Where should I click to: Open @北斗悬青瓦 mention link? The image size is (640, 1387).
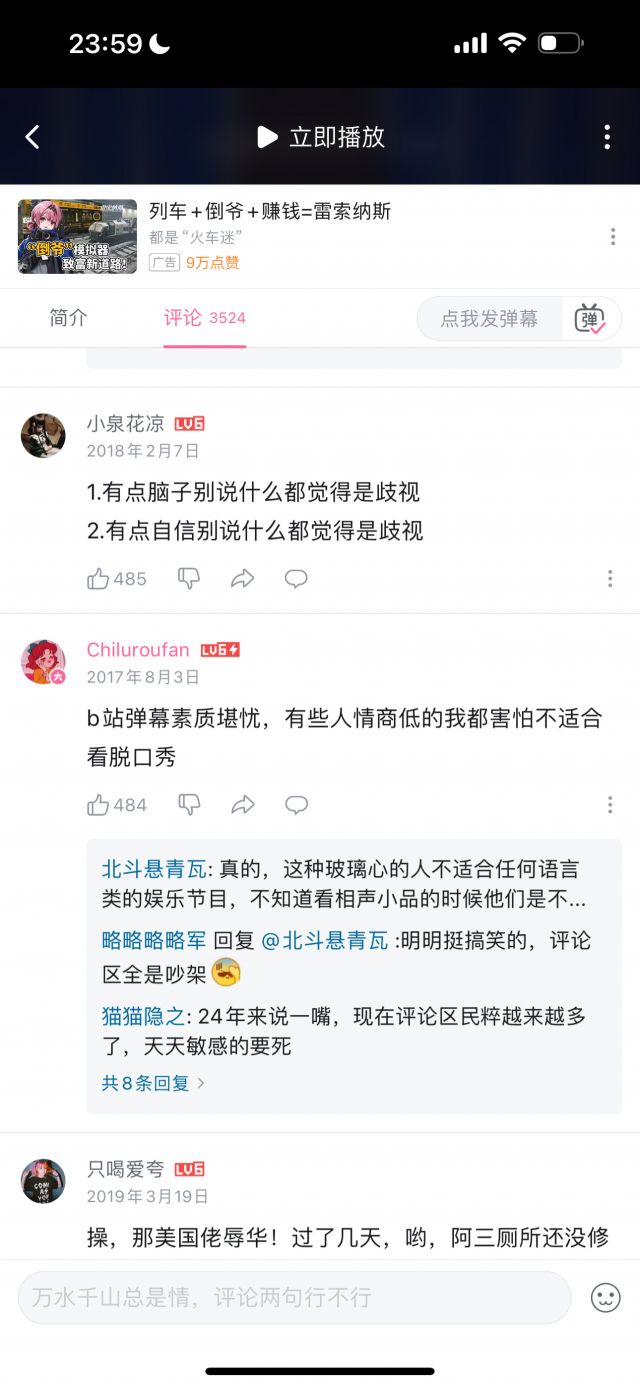(x=324, y=940)
